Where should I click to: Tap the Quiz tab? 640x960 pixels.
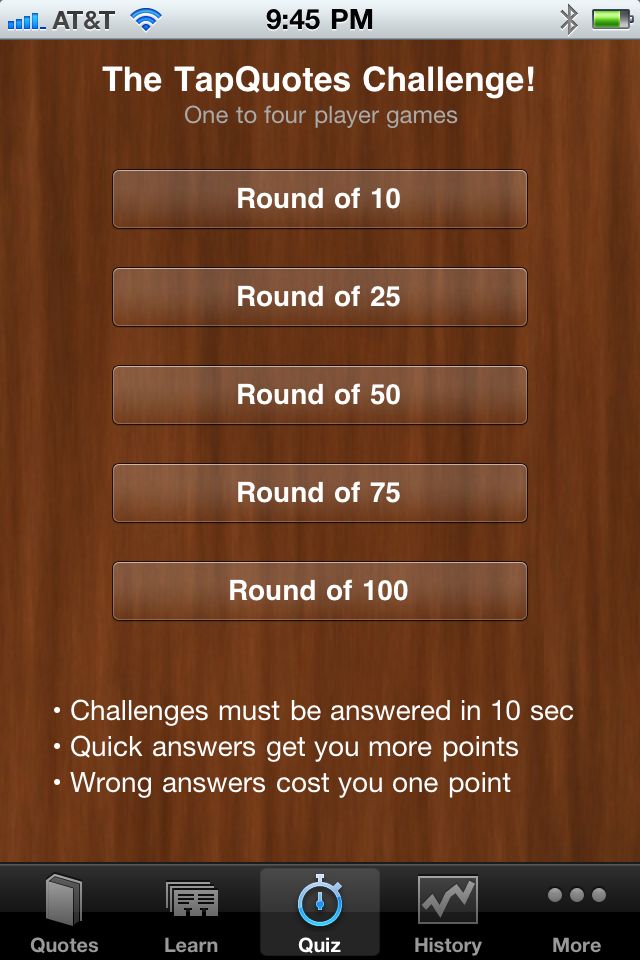pyautogui.click(x=320, y=914)
